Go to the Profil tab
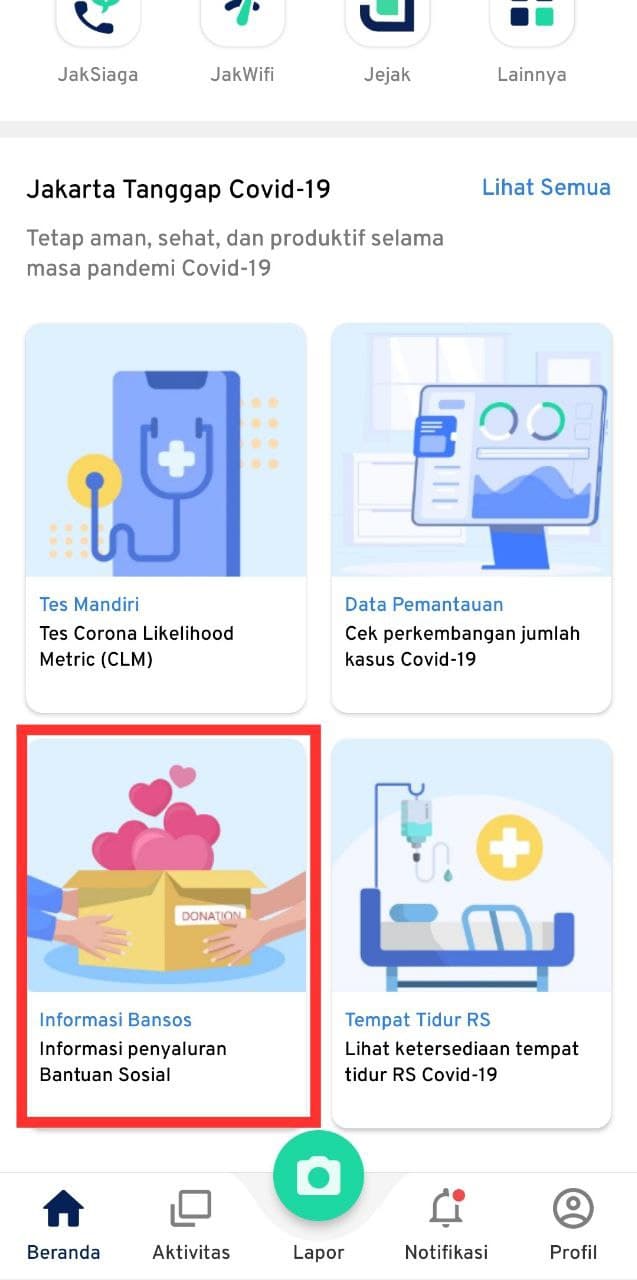The image size is (637, 1280). [573, 1225]
